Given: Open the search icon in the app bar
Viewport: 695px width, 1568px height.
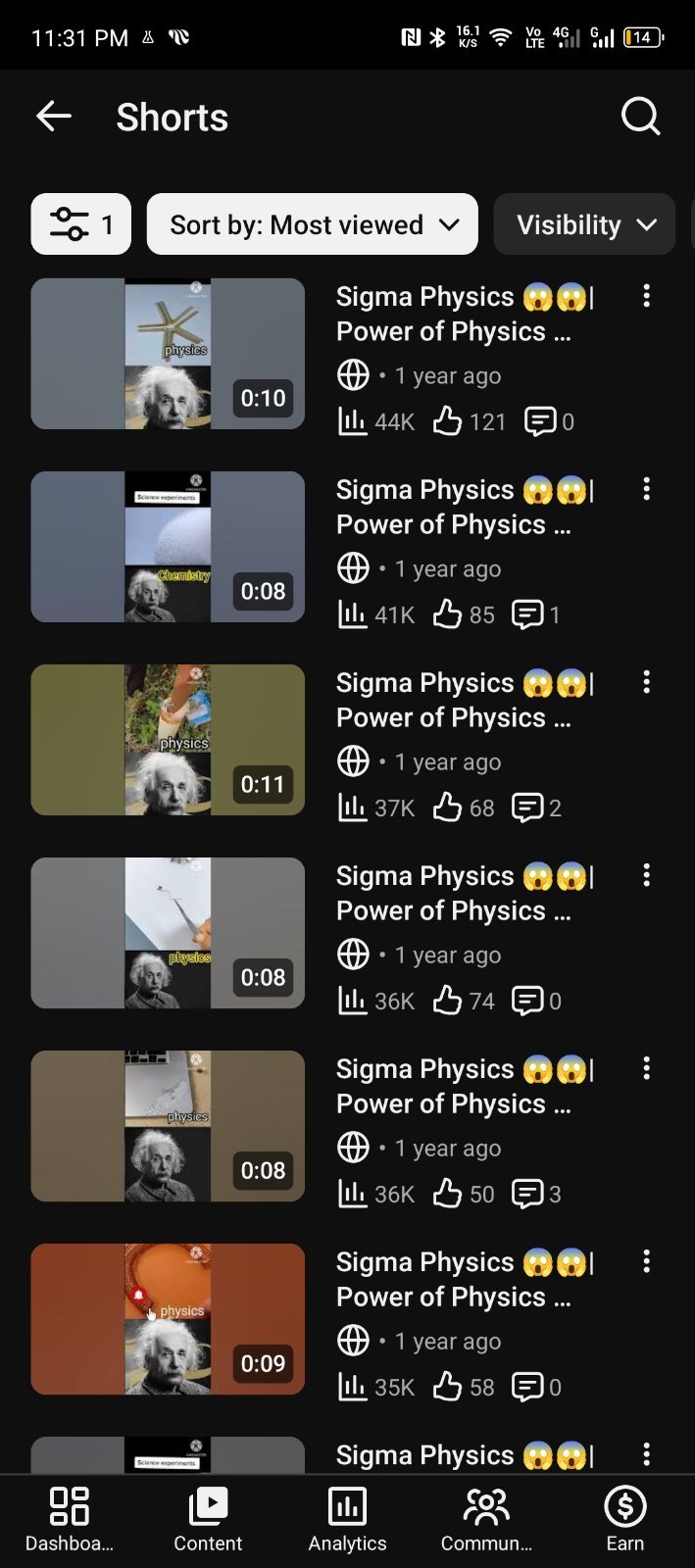Looking at the screenshot, I should click(x=640, y=117).
